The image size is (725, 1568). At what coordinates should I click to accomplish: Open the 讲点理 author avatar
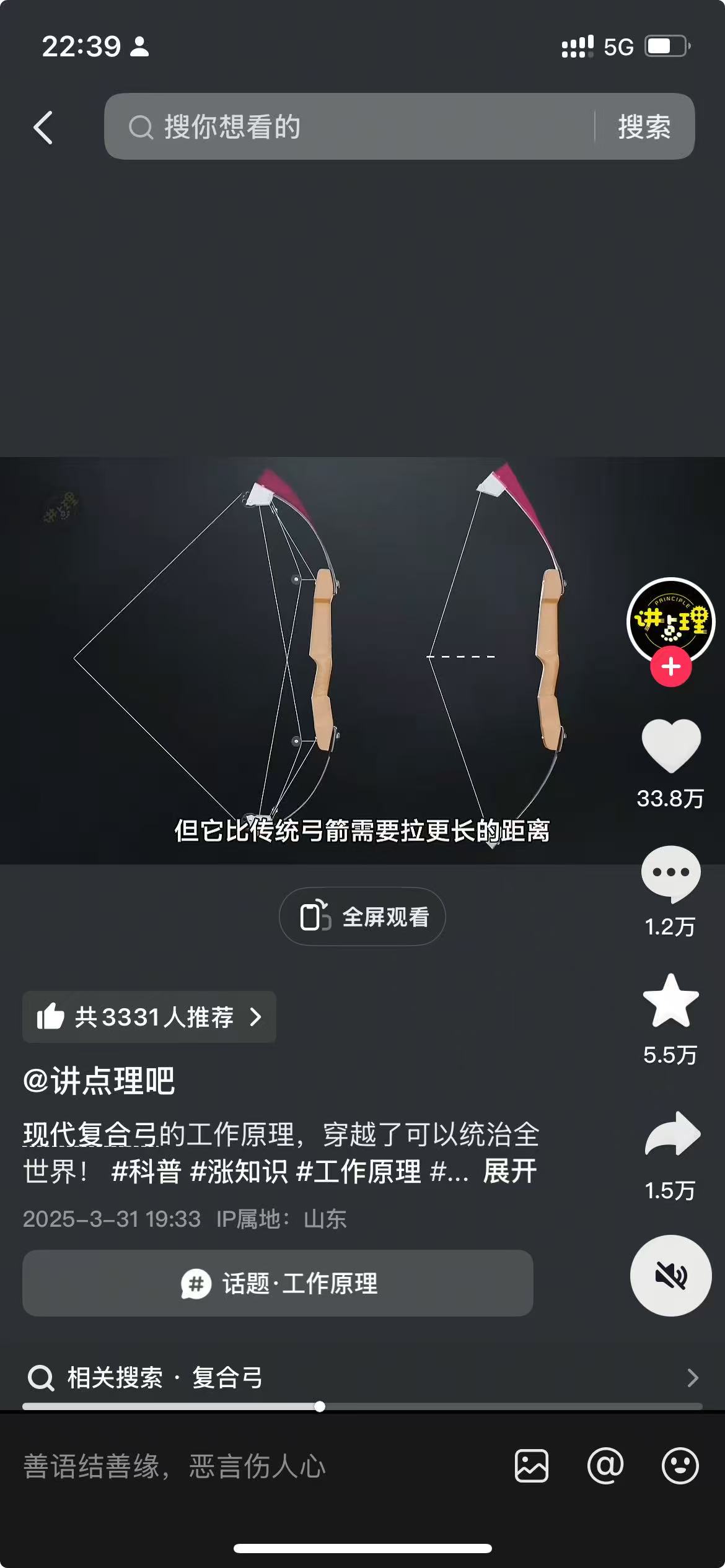671,619
